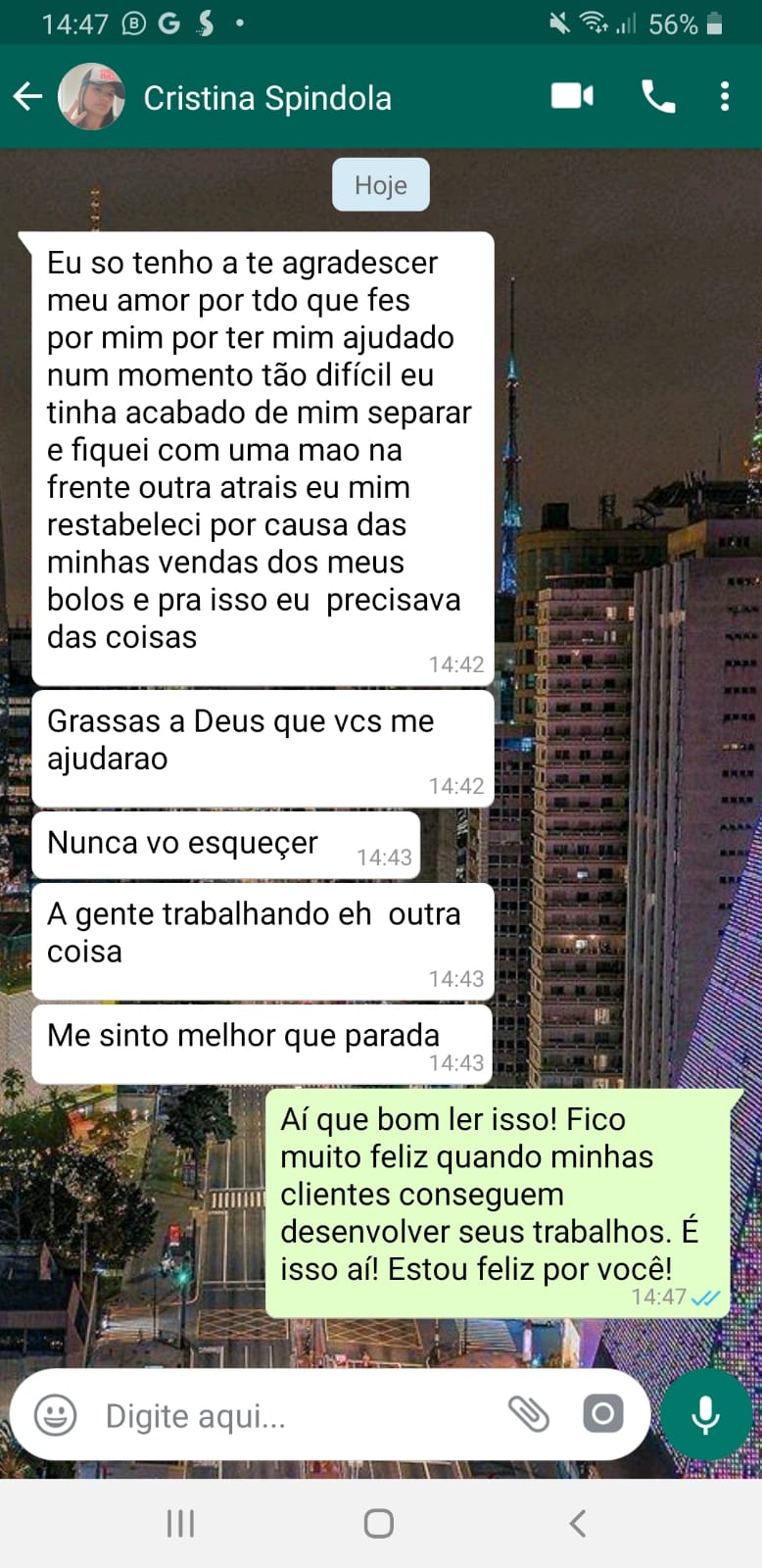This screenshot has width=762, height=1568.
Task: Open the camera from the message bar
Action: tap(602, 1414)
